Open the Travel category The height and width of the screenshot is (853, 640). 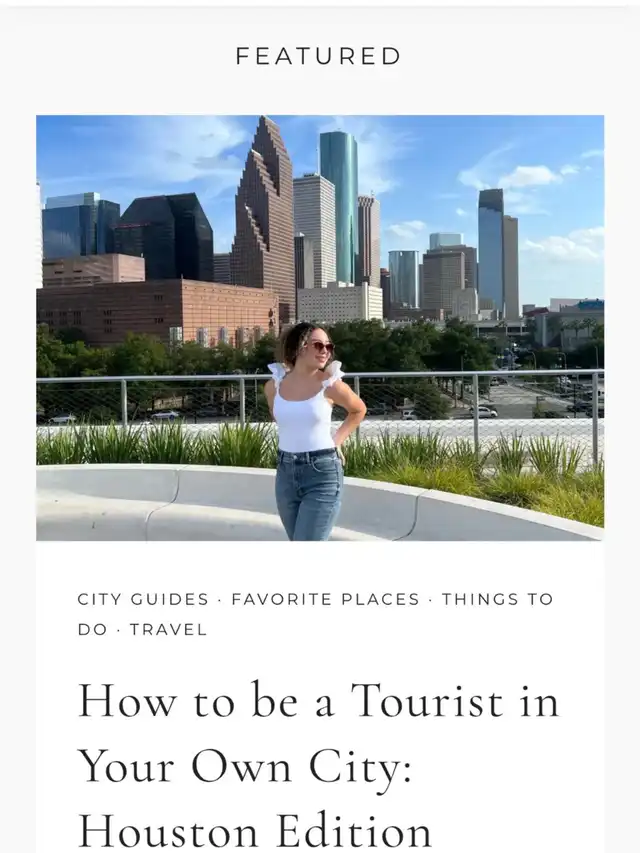[x=168, y=629]
